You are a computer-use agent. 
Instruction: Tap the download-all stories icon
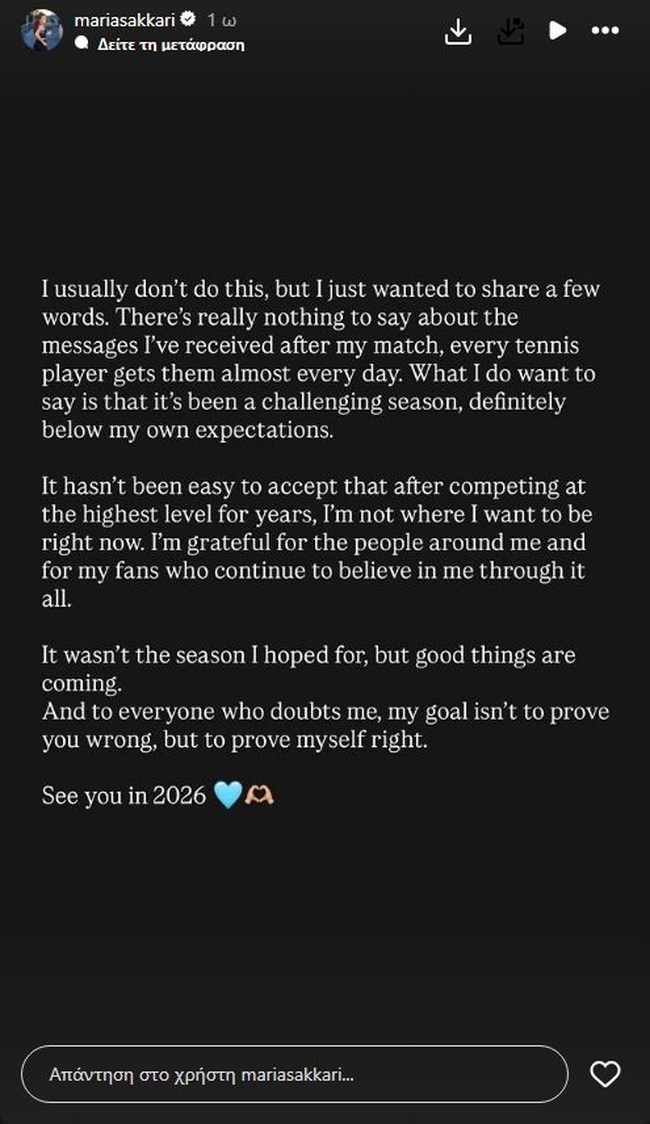click(x=510, y=32)
